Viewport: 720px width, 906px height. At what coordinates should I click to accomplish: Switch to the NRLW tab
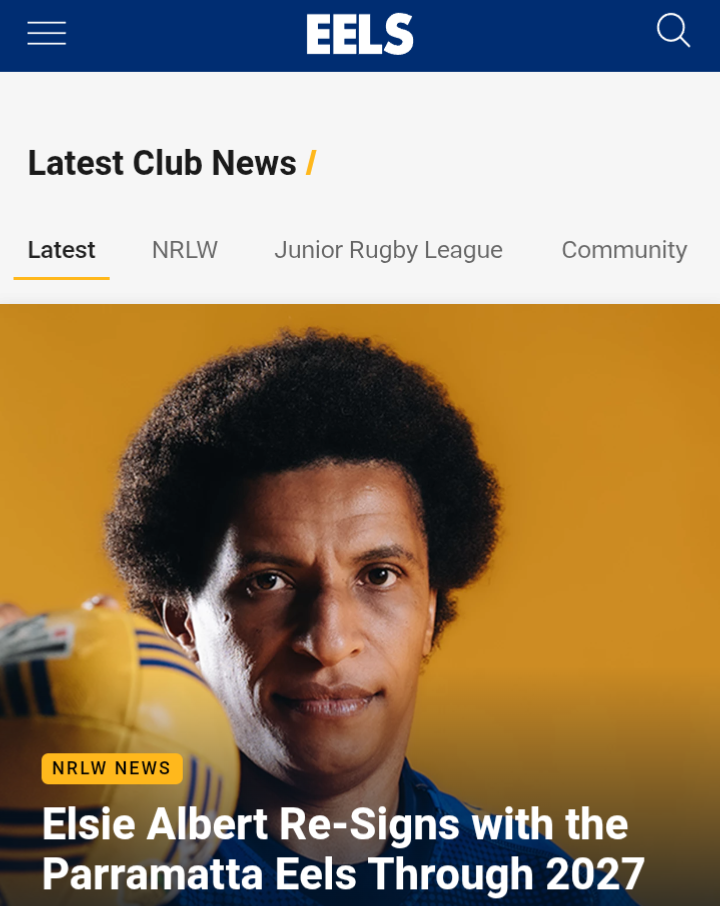coord(185,250)
